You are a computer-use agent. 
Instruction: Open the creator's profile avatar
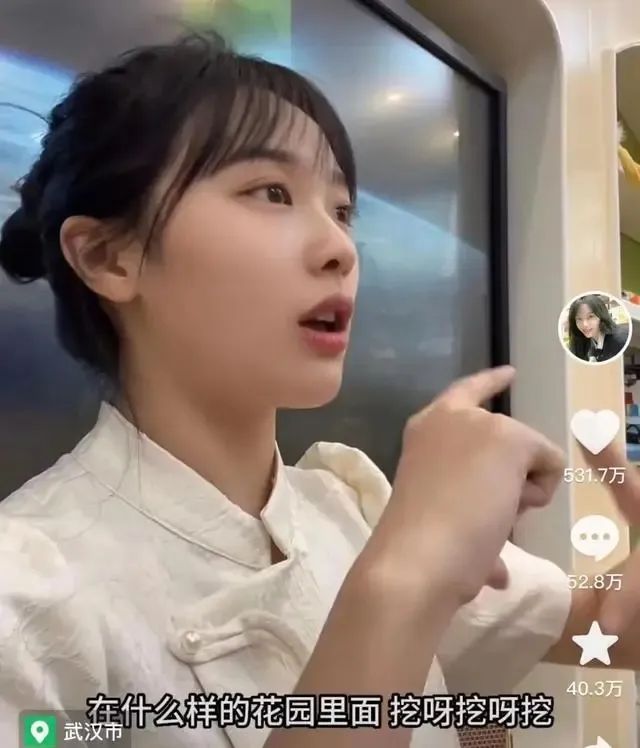[594, 328]
